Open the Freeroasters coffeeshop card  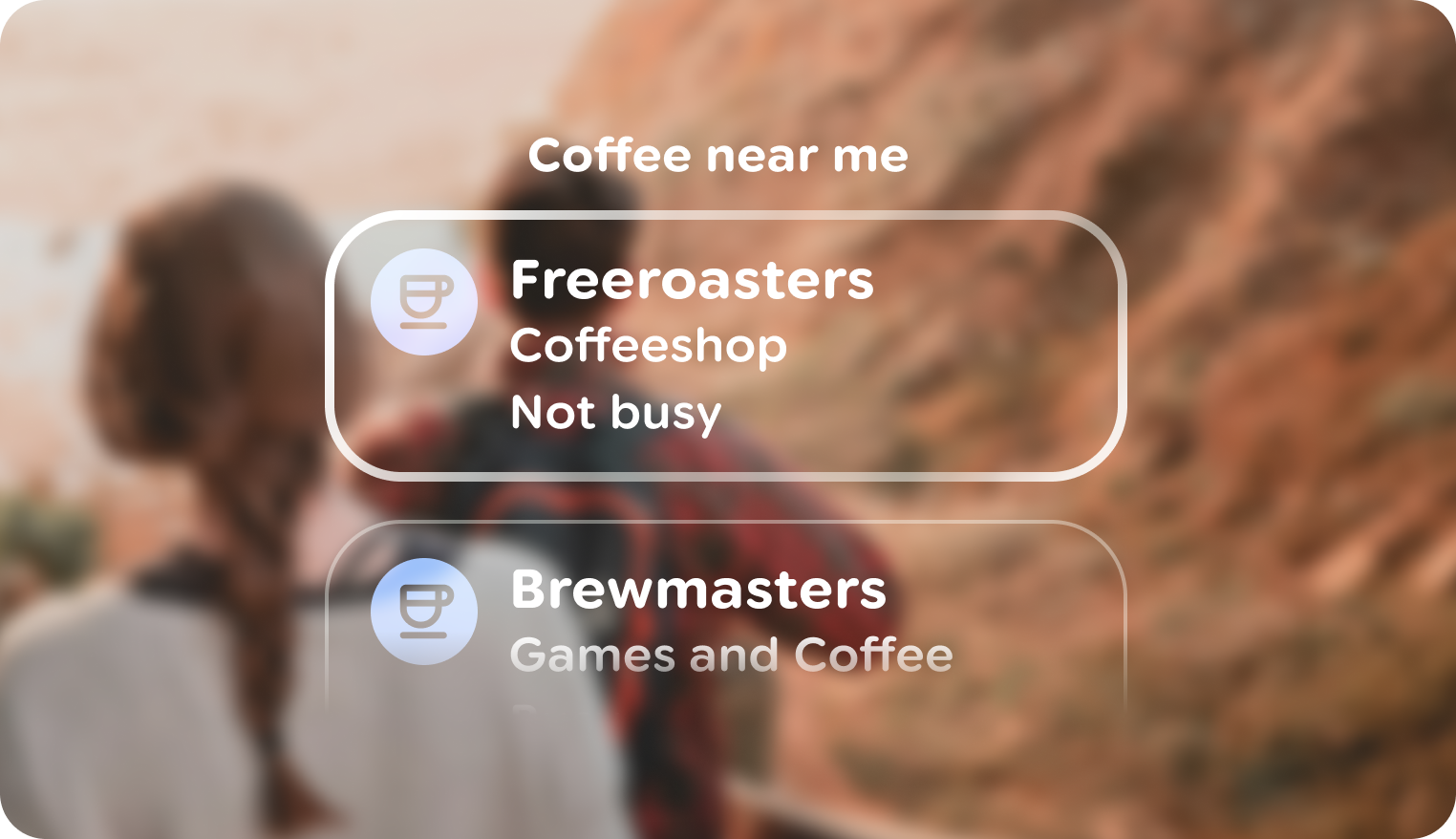point(726,344)
